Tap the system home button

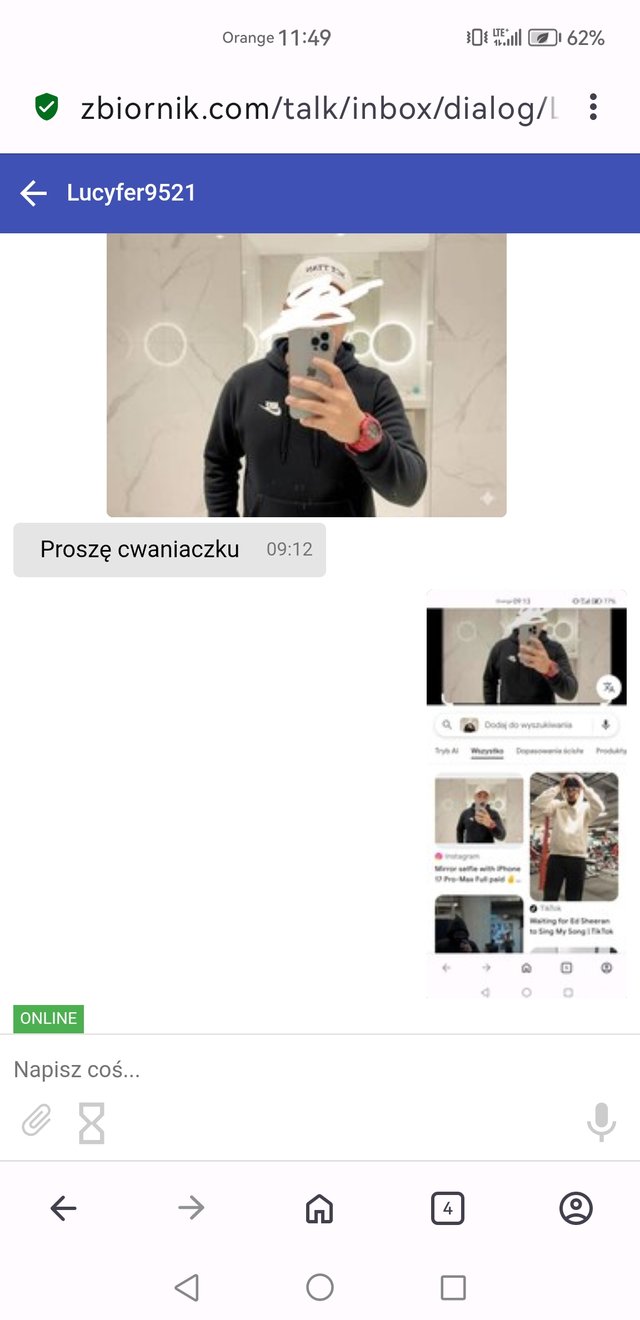tap(319, 1287)
